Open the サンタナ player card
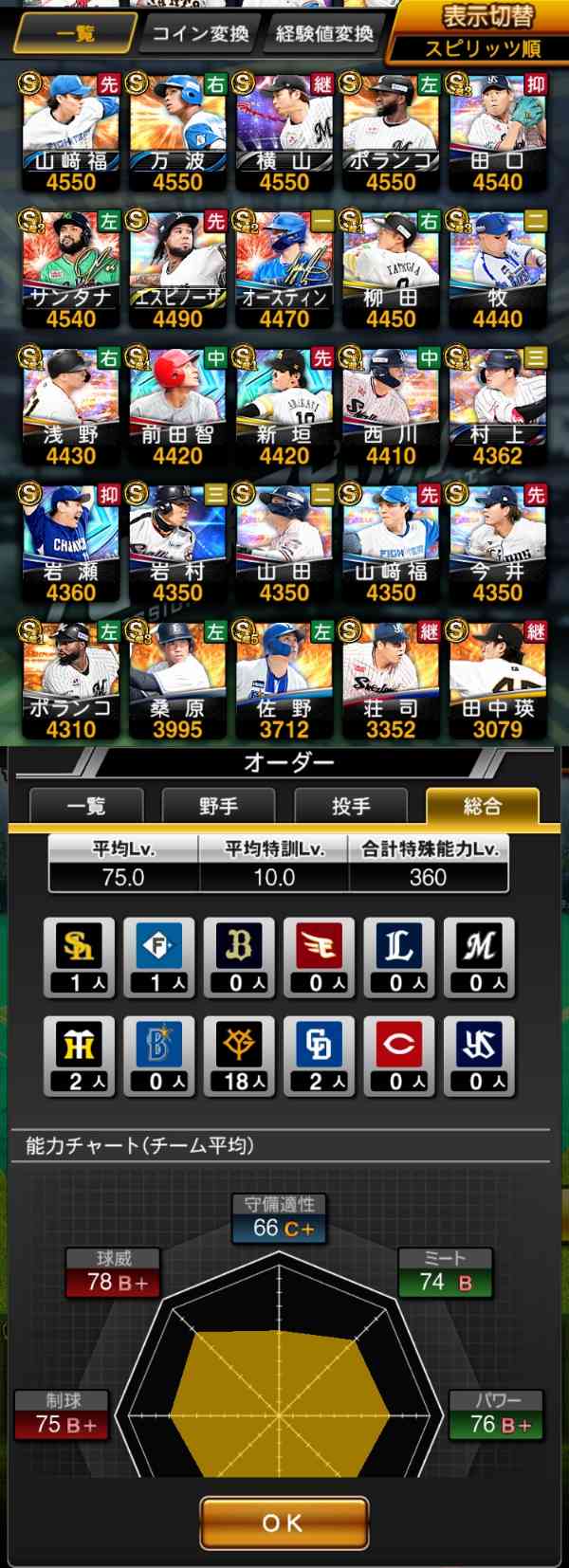Screen dimensions: 569x1568 (71, 268)
